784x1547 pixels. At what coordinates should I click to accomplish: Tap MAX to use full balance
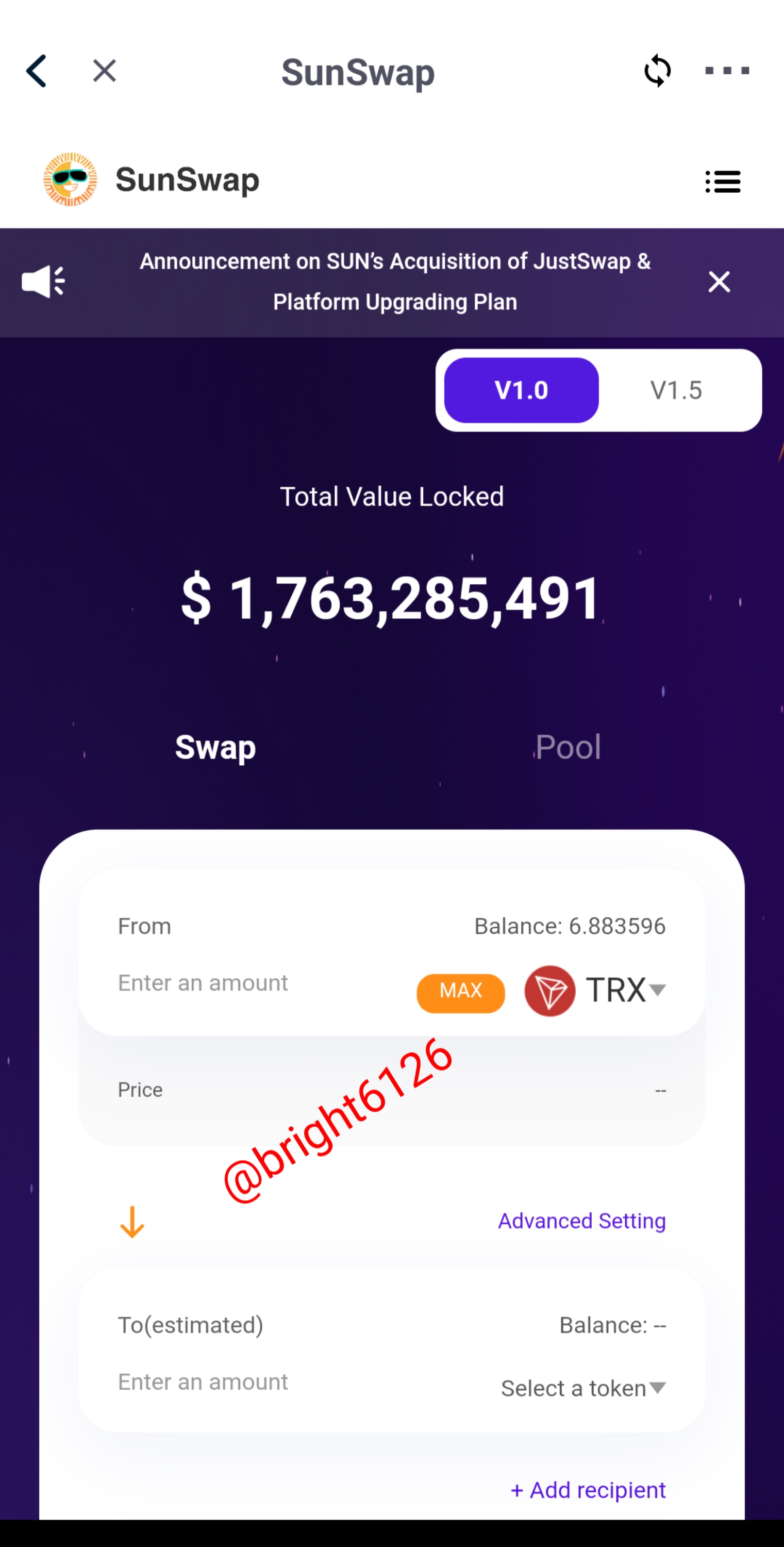click(460, 990)
